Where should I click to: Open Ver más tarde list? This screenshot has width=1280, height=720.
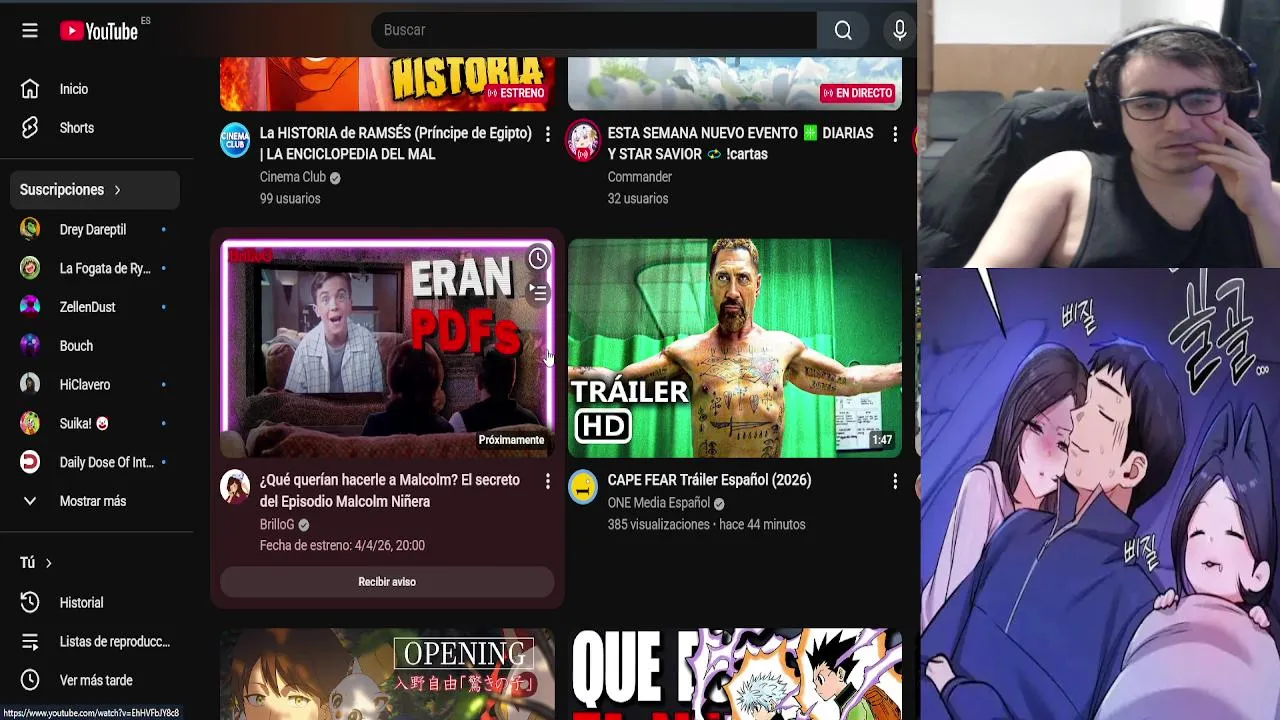[x=95, y=680]
